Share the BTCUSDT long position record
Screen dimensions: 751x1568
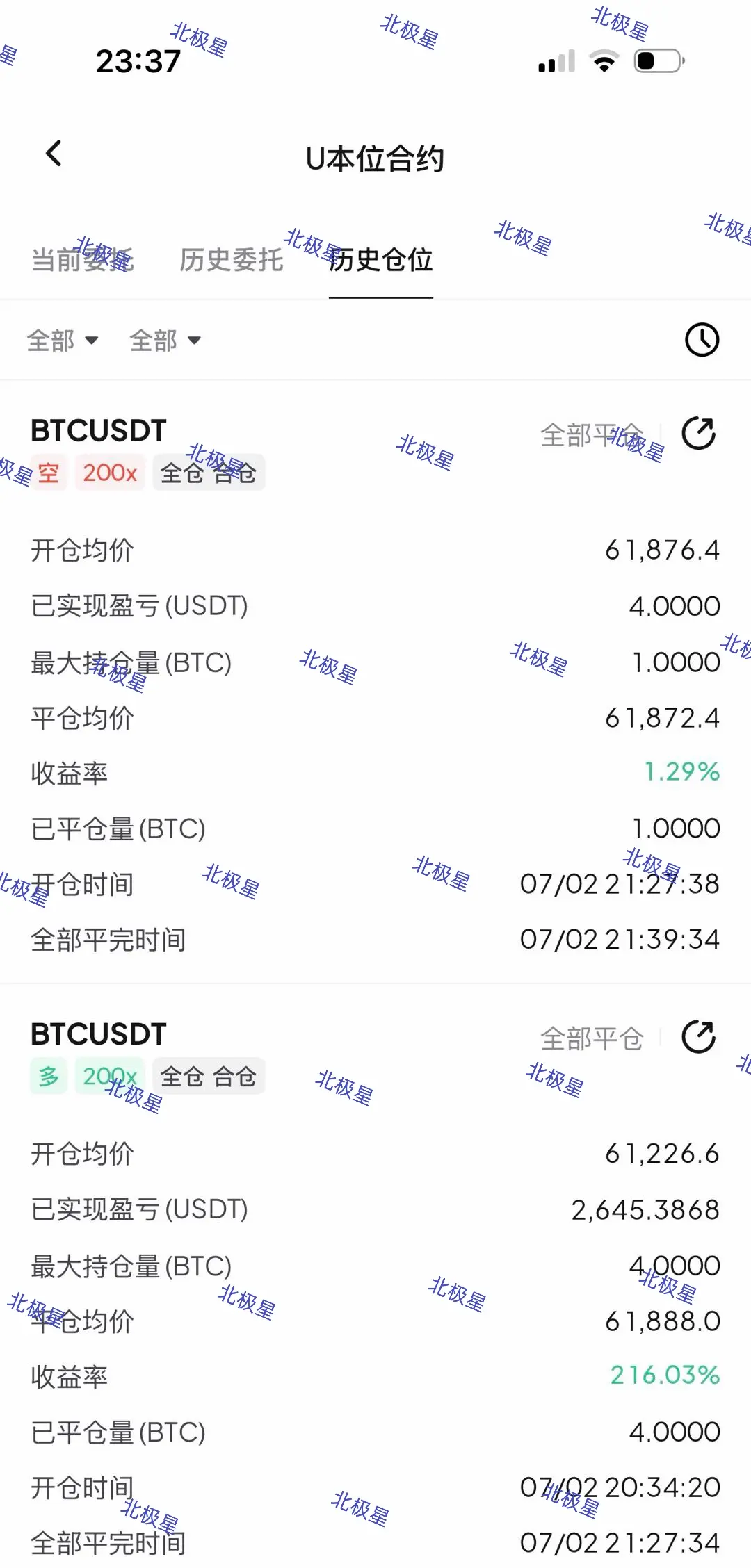tap(699, 1037)
